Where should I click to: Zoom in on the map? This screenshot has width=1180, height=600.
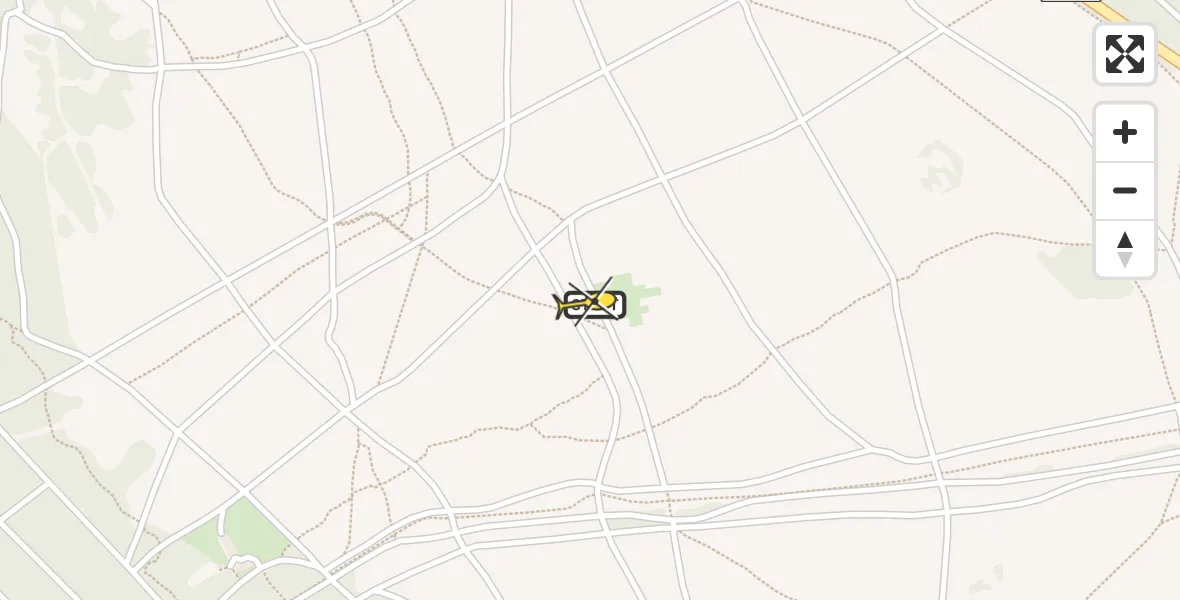pyautogui.click(x=1124, y=133)
